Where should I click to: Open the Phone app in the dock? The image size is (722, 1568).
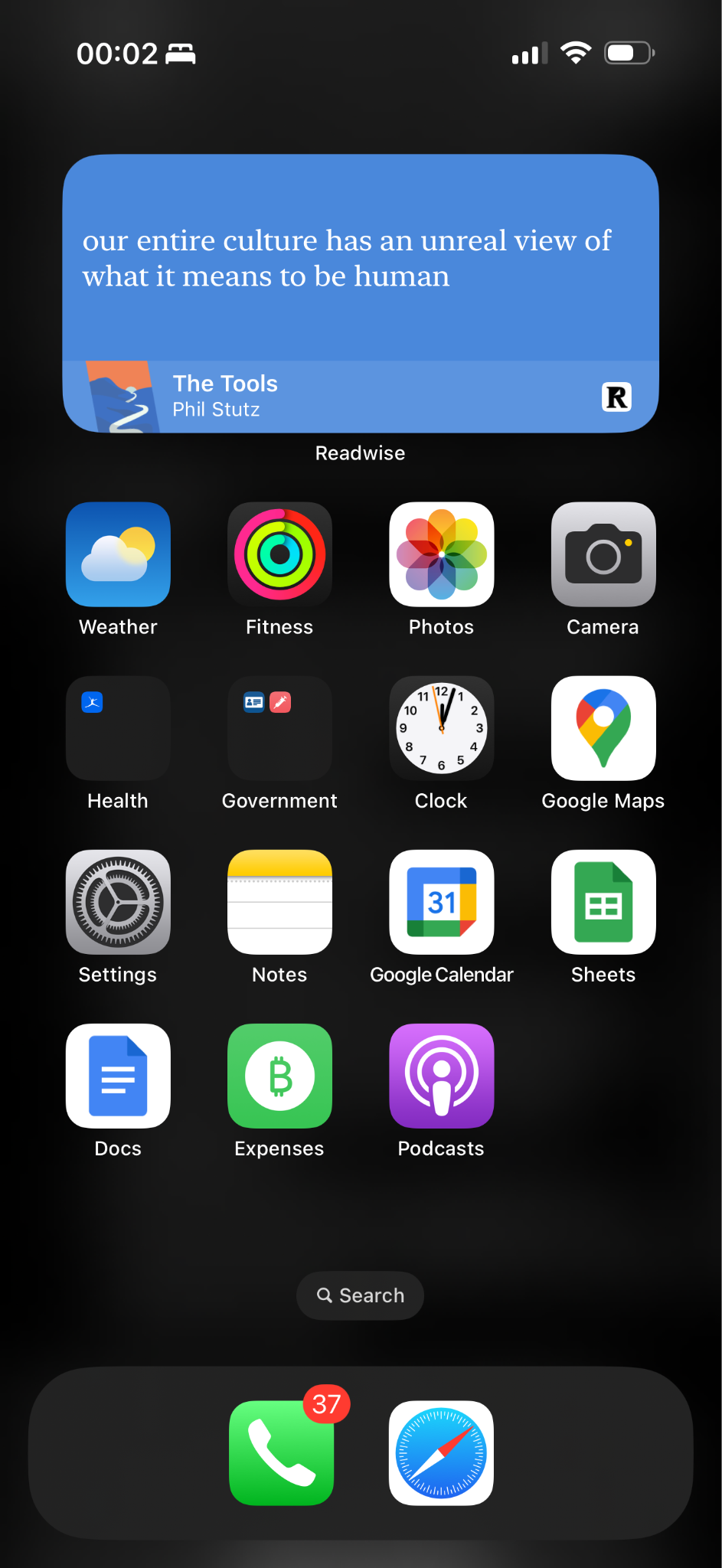click(281, 1452)
